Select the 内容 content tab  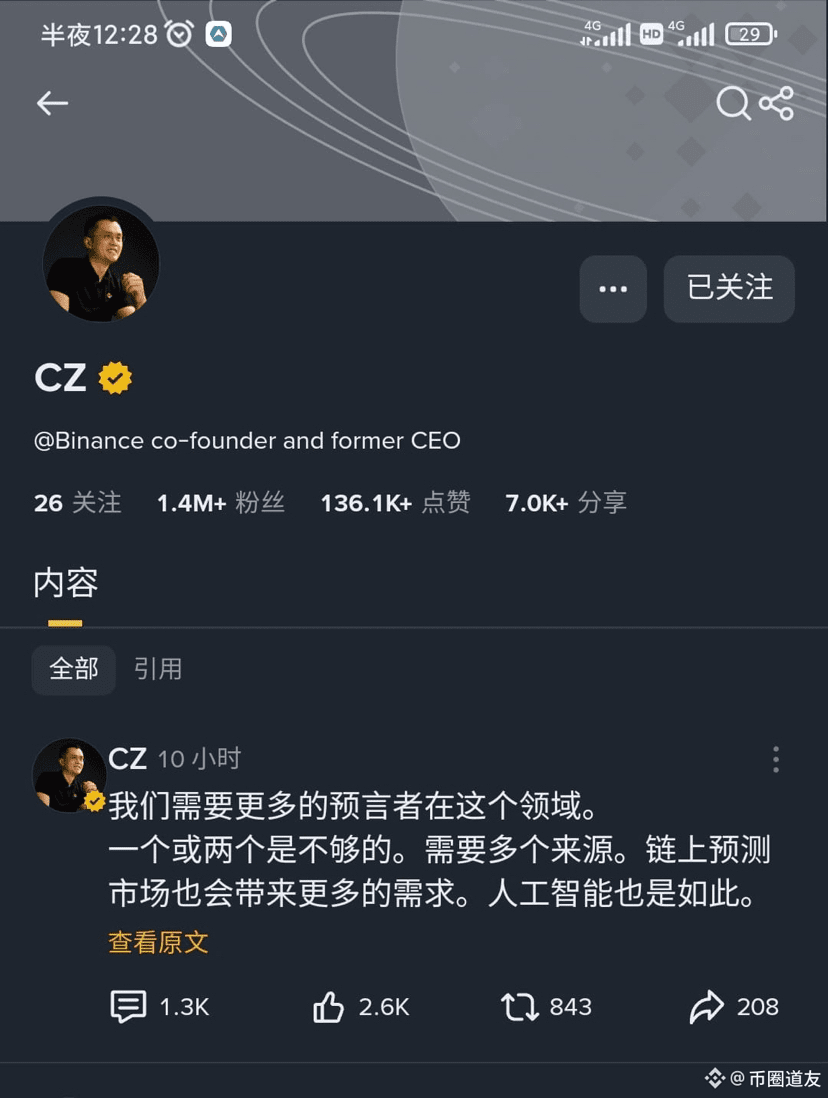click(x=66, y=583)
